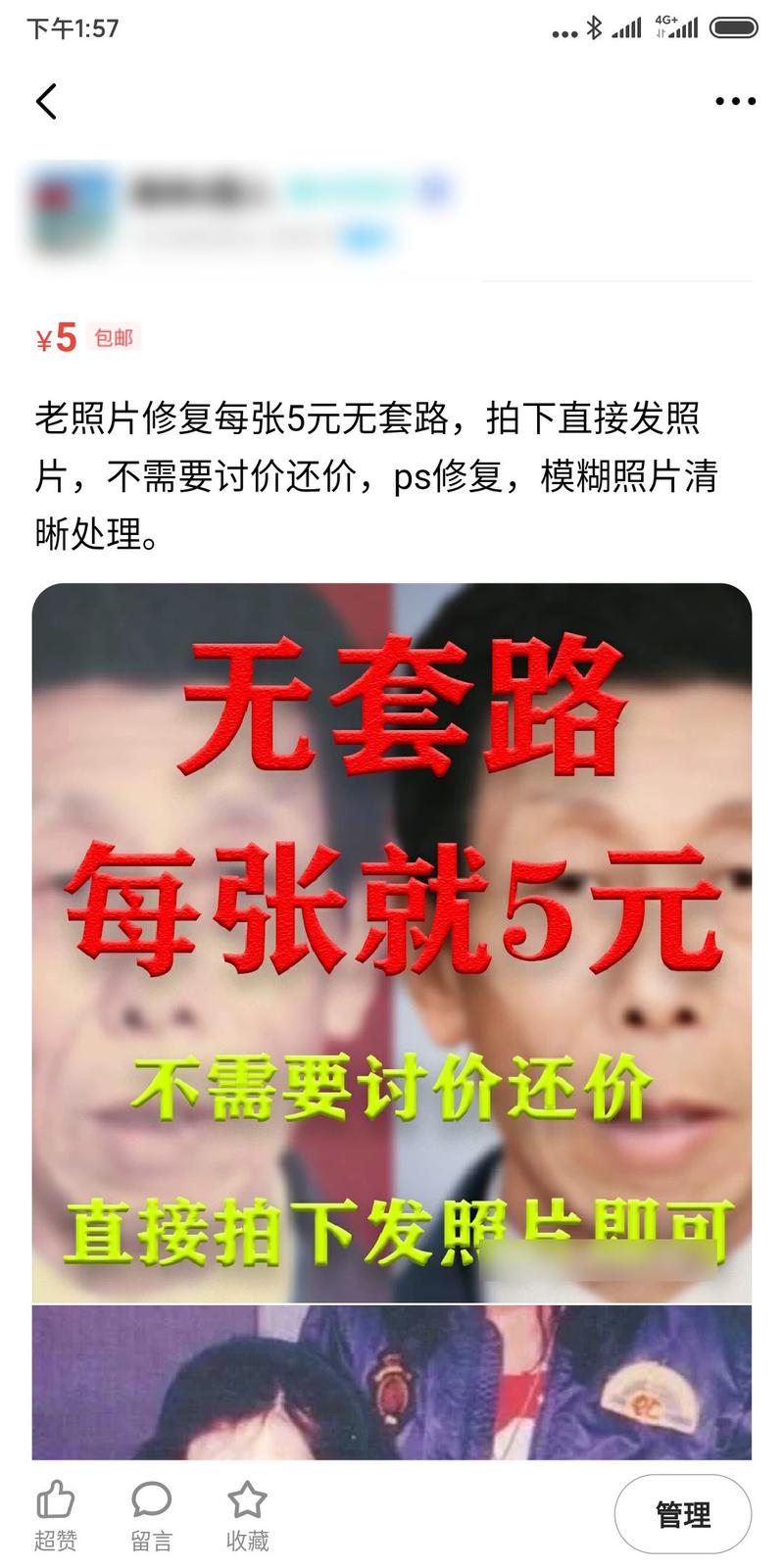
Task: Tap the 4G+ network indicator
Action: 667,27
